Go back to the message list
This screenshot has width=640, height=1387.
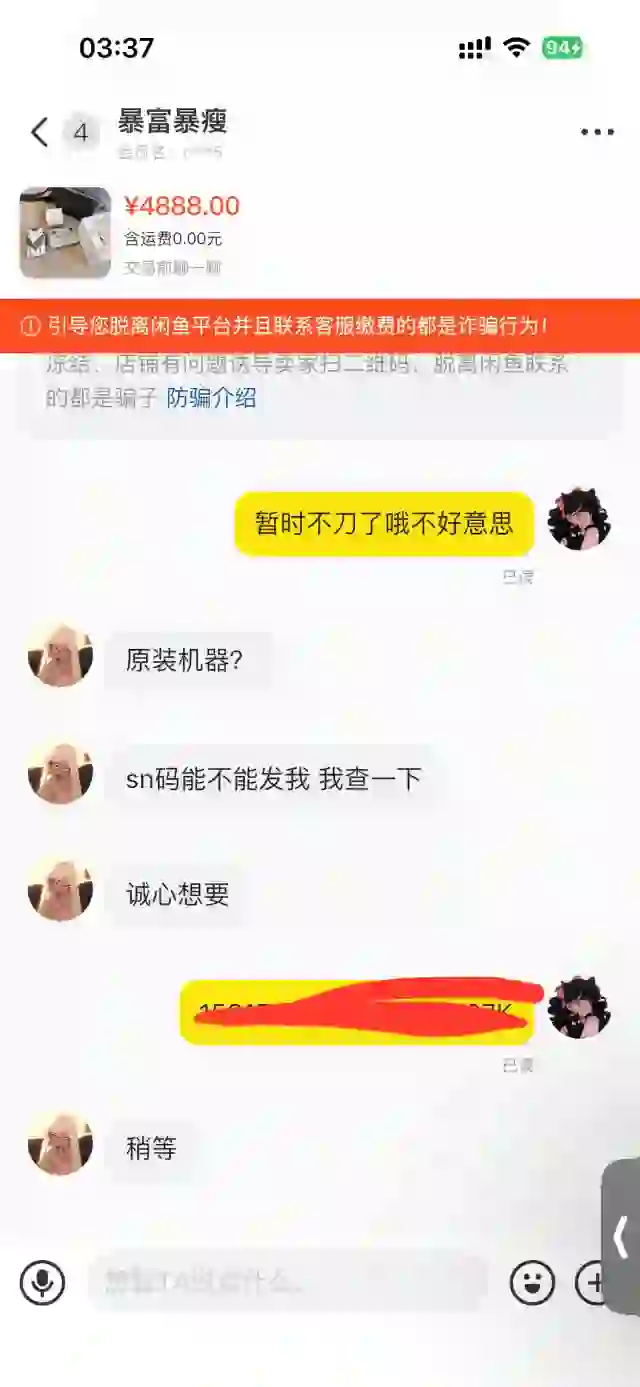point(39,132)
